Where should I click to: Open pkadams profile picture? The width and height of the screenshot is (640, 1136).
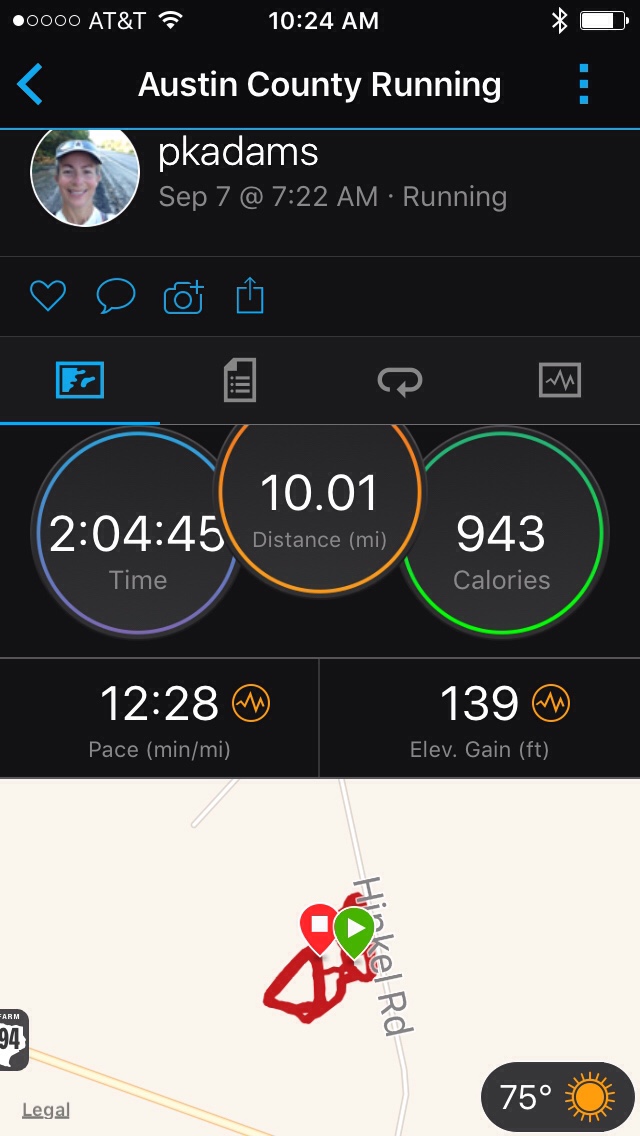(x=85, y=178)
